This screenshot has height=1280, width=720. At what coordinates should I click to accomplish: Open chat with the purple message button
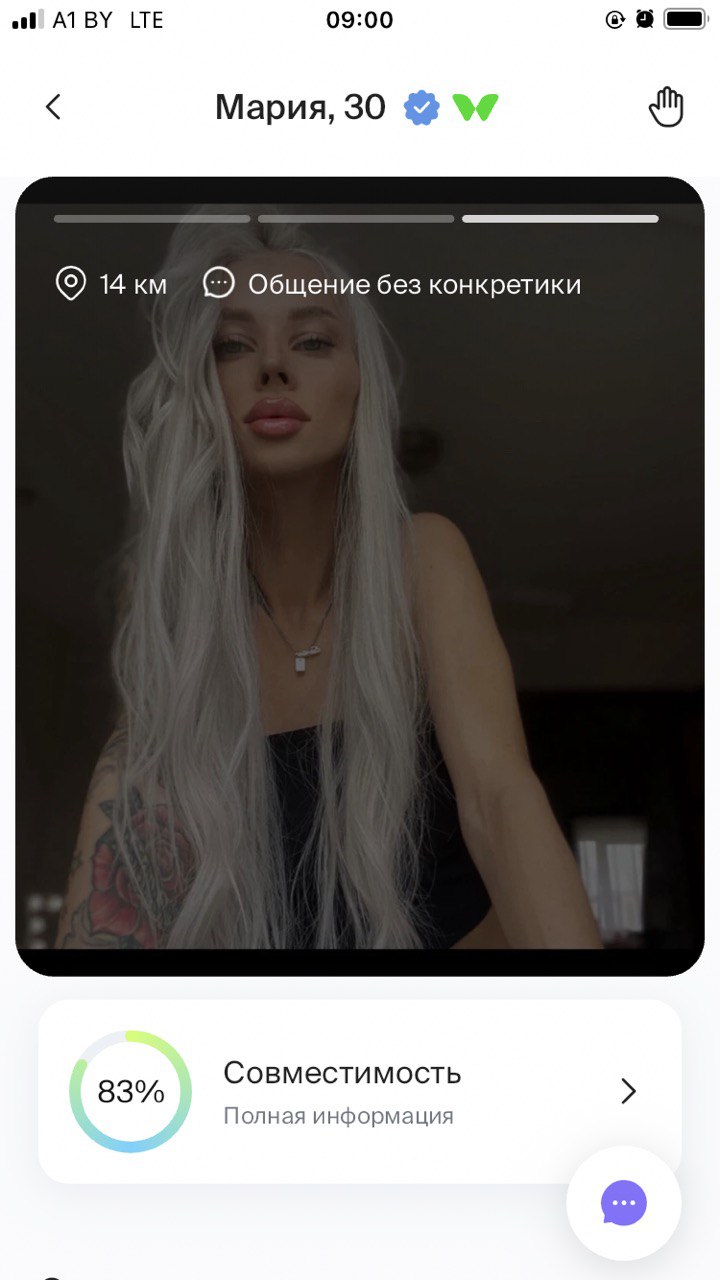pyautogui.click(x=624, y=1203)
